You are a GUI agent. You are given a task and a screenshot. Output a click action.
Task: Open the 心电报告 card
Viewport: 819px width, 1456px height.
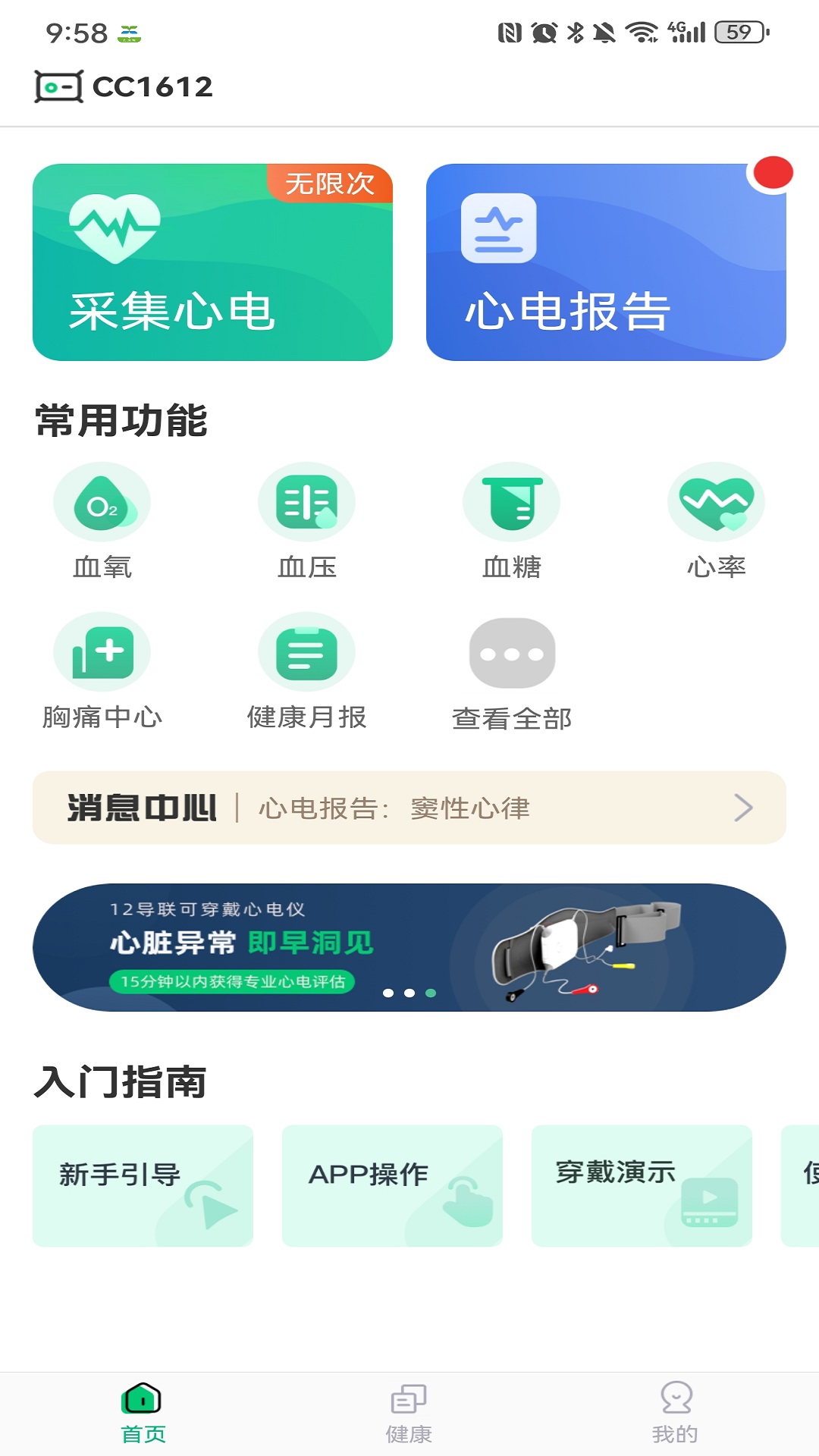[x=605, y=262]
